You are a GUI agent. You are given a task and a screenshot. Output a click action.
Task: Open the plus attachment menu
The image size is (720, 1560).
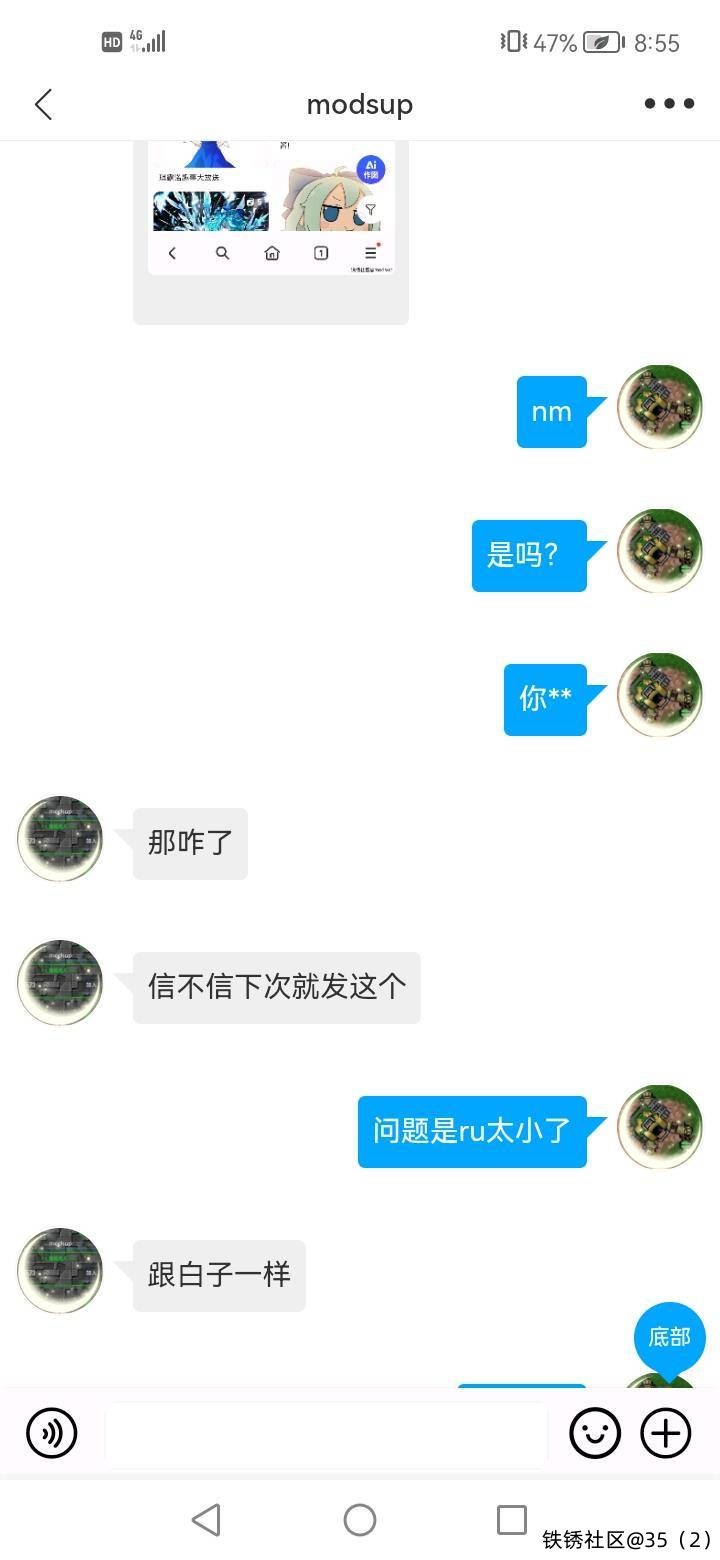point(666,1434)
